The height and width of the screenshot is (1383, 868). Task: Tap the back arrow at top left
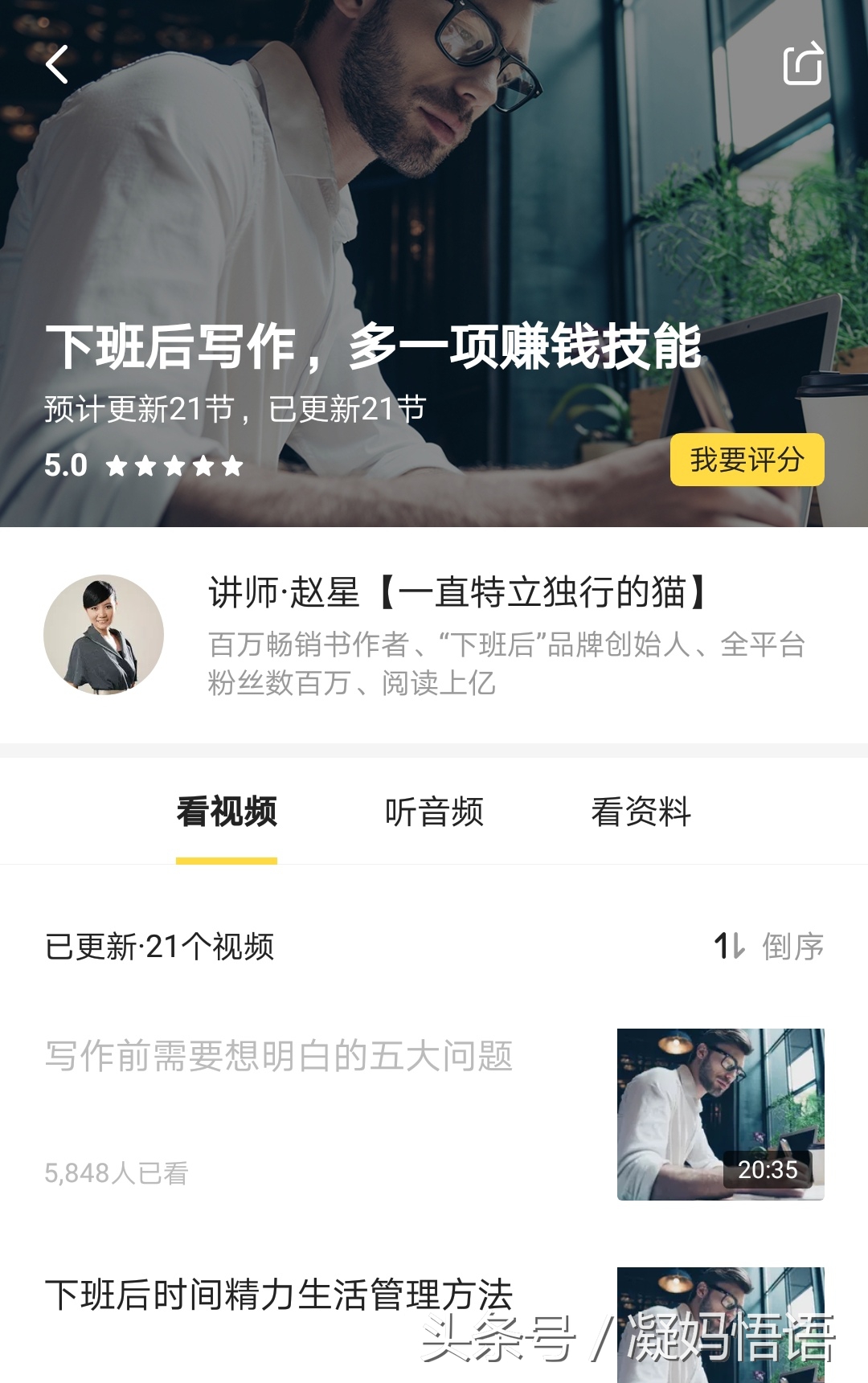(58, 68)
